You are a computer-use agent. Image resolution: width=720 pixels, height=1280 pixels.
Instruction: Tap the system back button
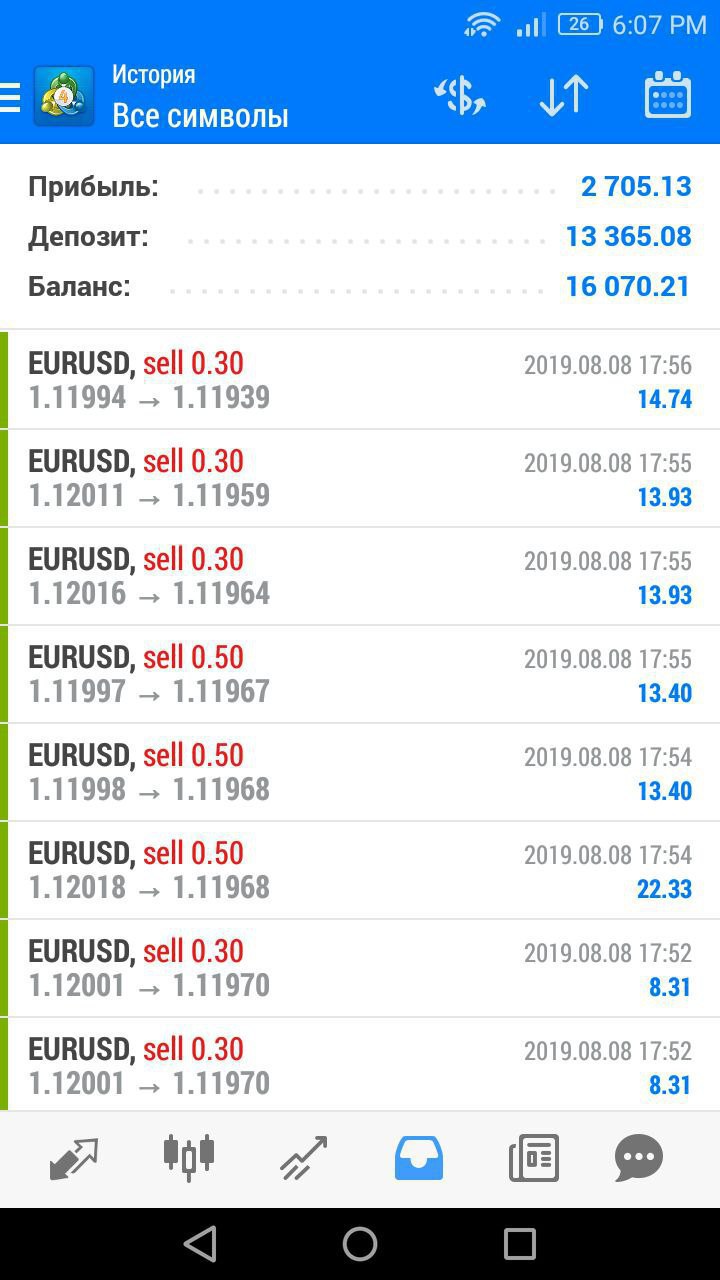click(200, 1244)
